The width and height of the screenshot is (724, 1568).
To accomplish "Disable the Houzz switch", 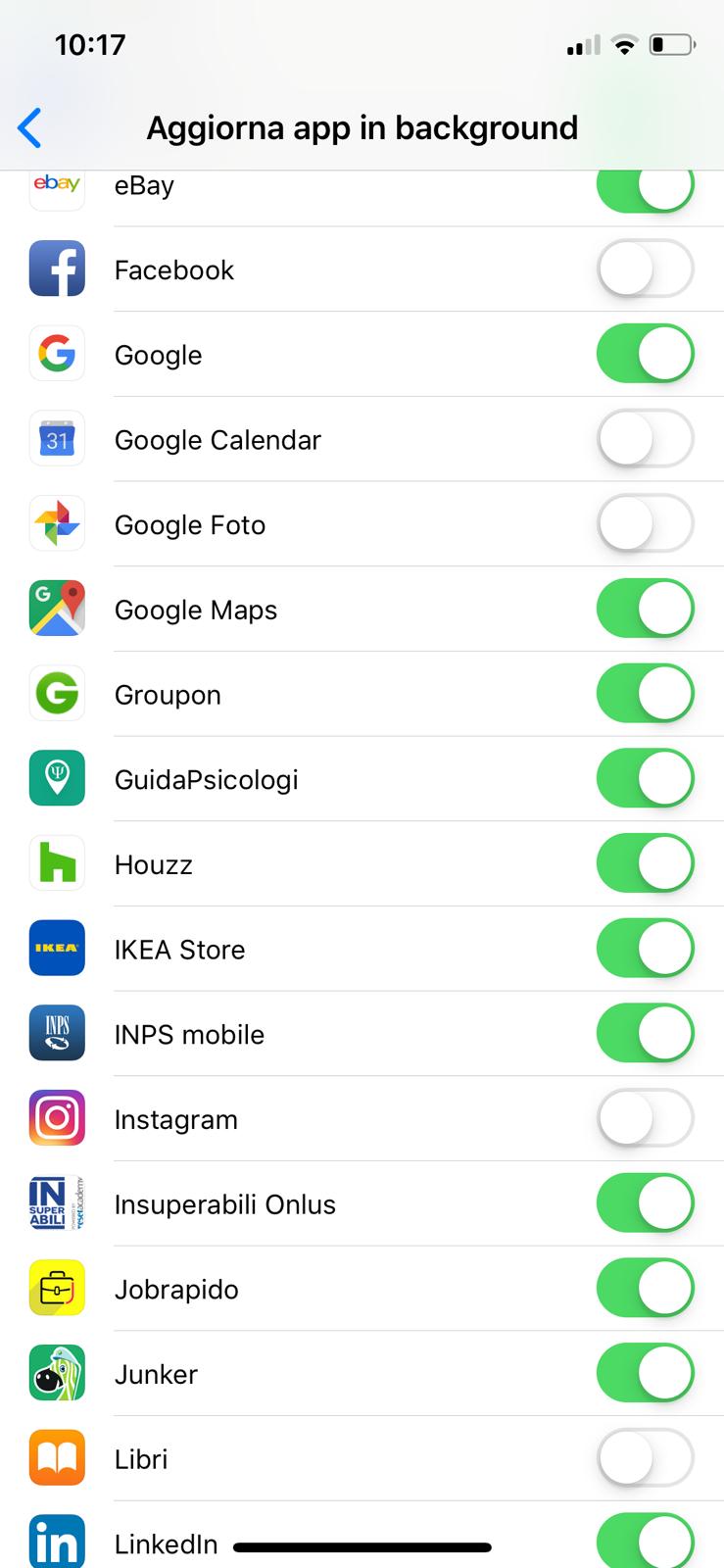I will tap(645, 863).
